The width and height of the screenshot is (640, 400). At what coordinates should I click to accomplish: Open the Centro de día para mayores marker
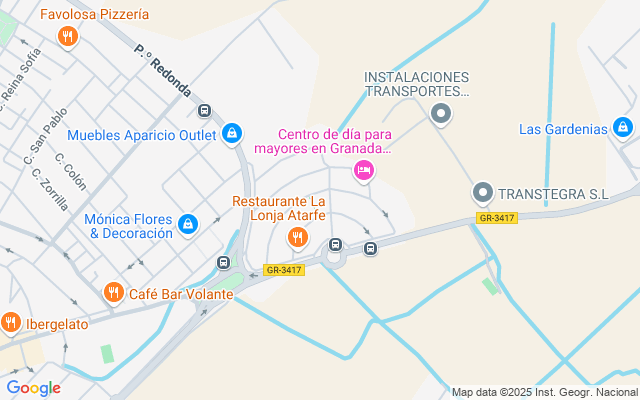pos(365,172)
